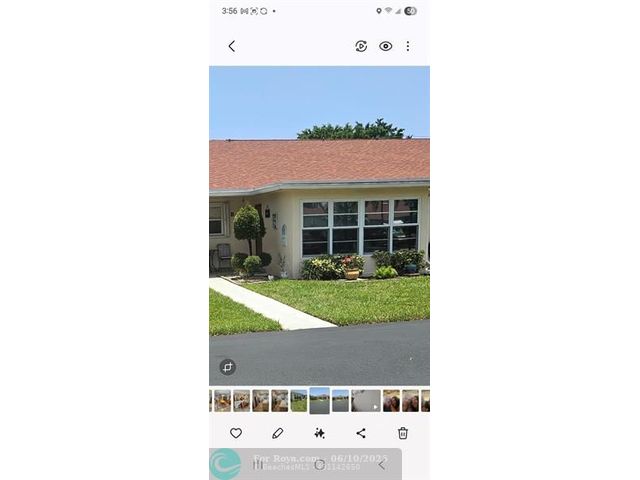Tap the crop and rotate icon on the photo
Viewport: 640px width, 480px height.
[x=227, y=367]
